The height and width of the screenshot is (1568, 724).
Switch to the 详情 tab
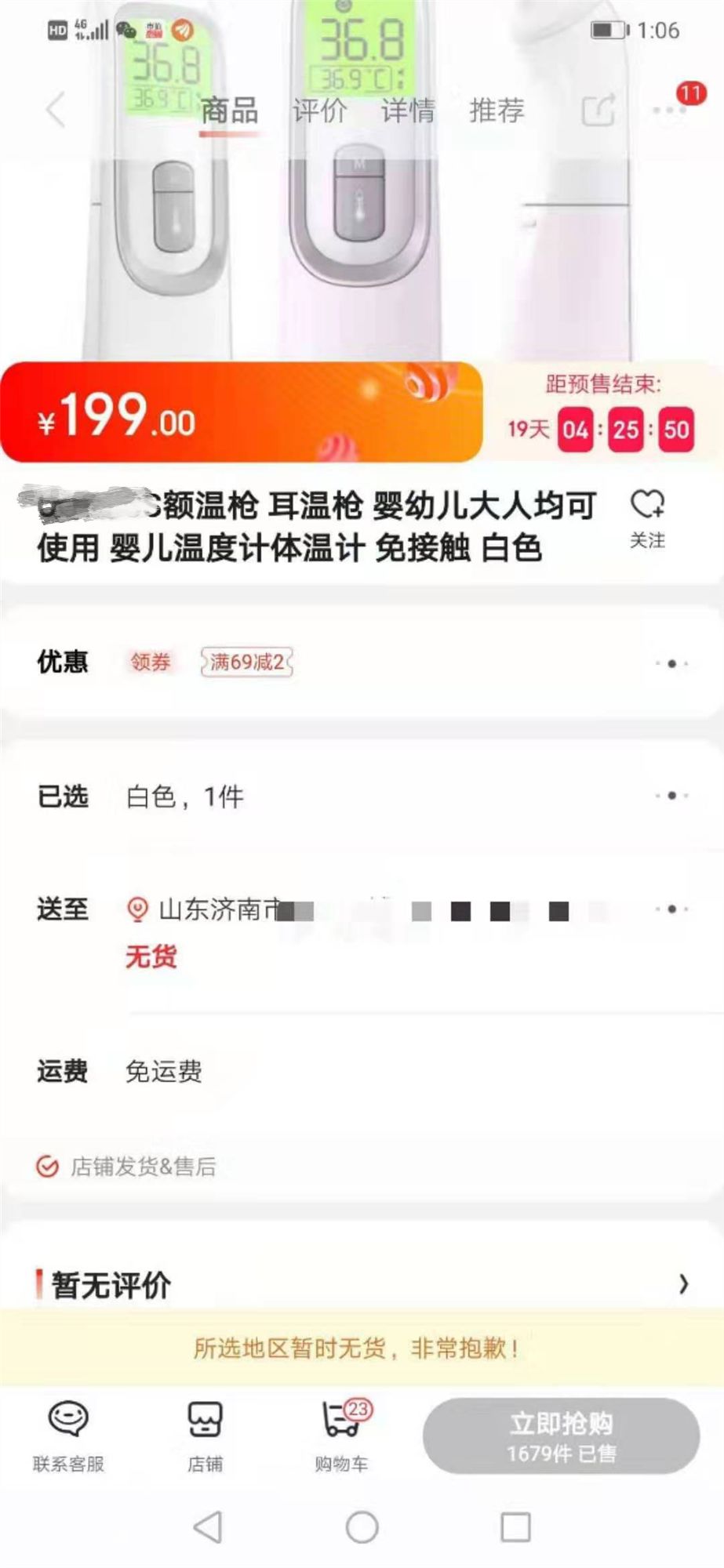(407, 111)
